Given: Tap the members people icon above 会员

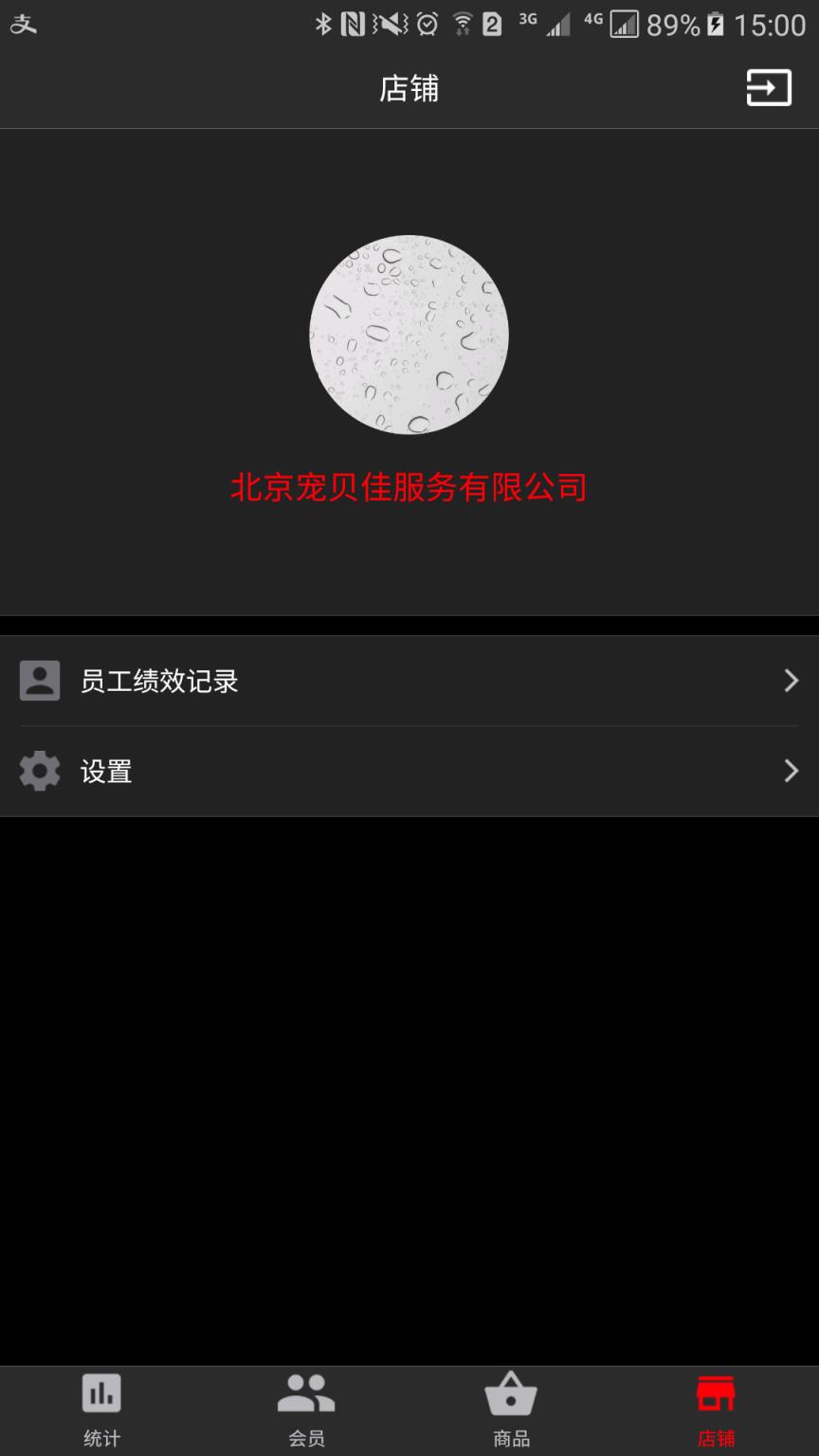Looking at the screenshot, I should tap(306, 1392).
